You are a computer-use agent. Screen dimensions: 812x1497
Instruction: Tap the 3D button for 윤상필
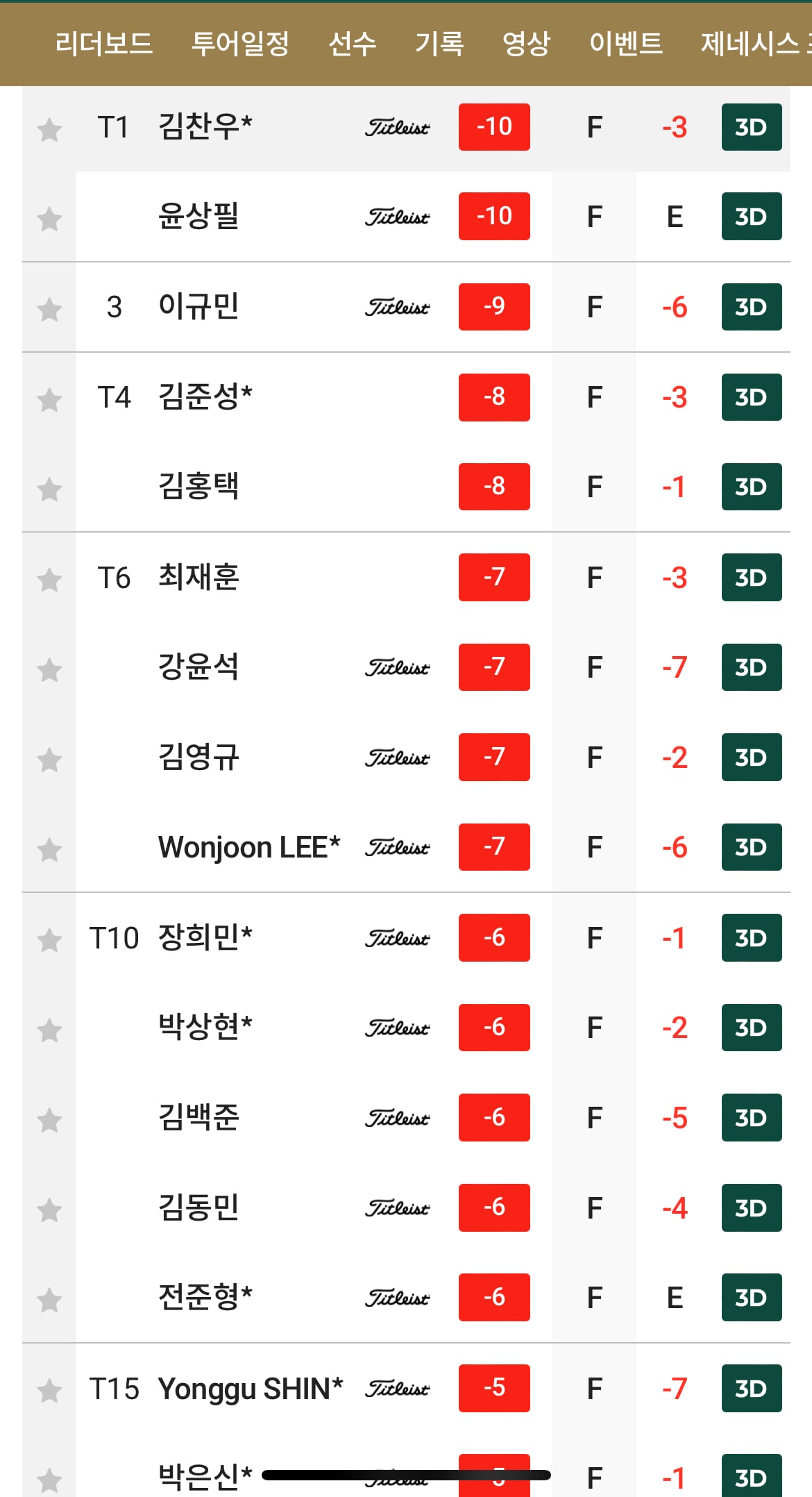coord(752,217)
